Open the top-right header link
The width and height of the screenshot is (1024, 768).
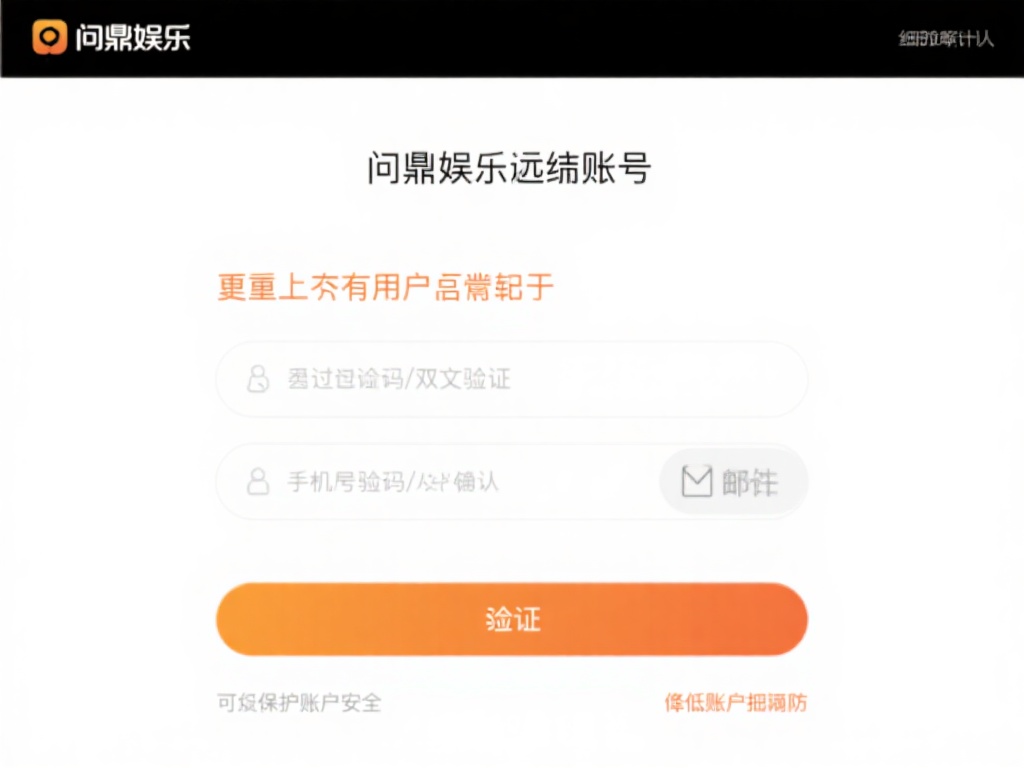pyautogui.click(x=945, y=39)
